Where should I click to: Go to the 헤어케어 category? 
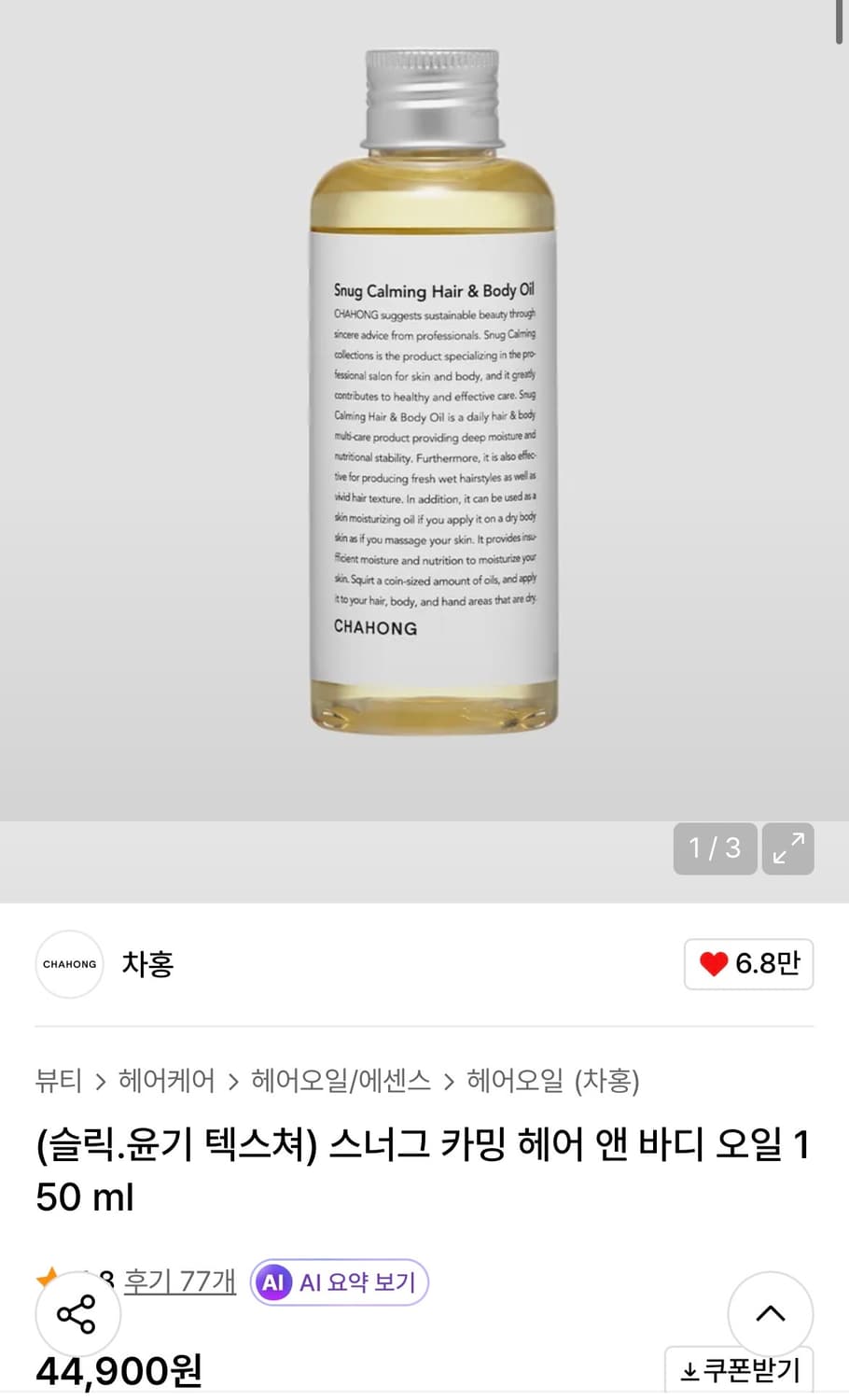point(165,1081)
